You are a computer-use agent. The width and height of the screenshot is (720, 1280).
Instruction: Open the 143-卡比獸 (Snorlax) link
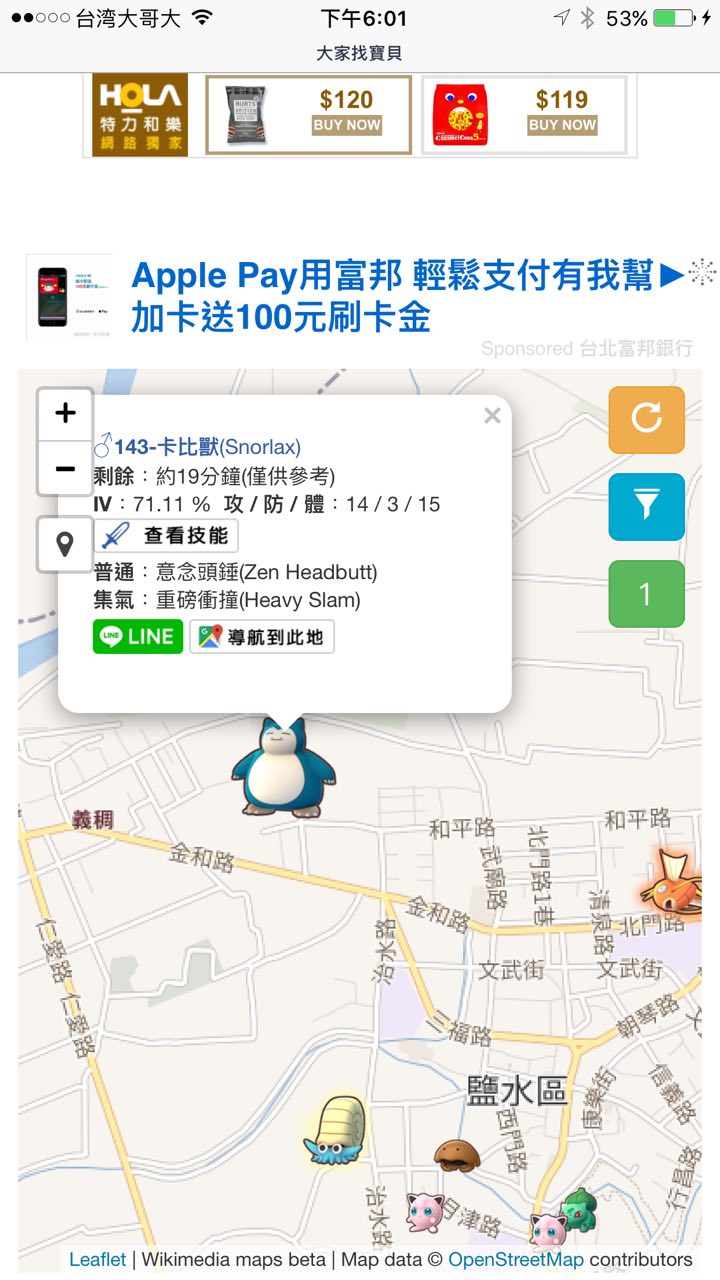(198, 447)
